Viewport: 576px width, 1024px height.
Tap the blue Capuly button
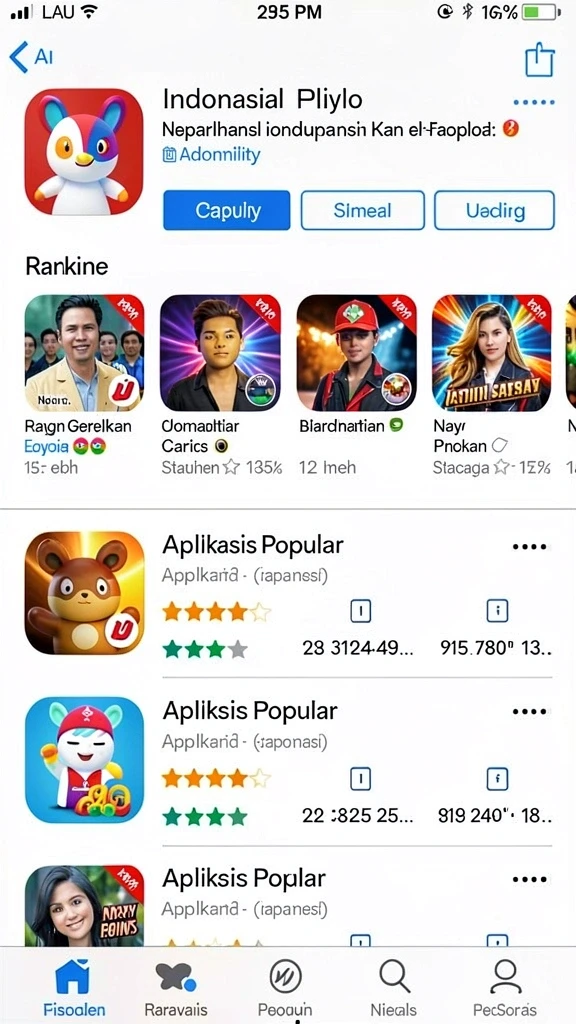pyautogui.click(x=227, y=210)
